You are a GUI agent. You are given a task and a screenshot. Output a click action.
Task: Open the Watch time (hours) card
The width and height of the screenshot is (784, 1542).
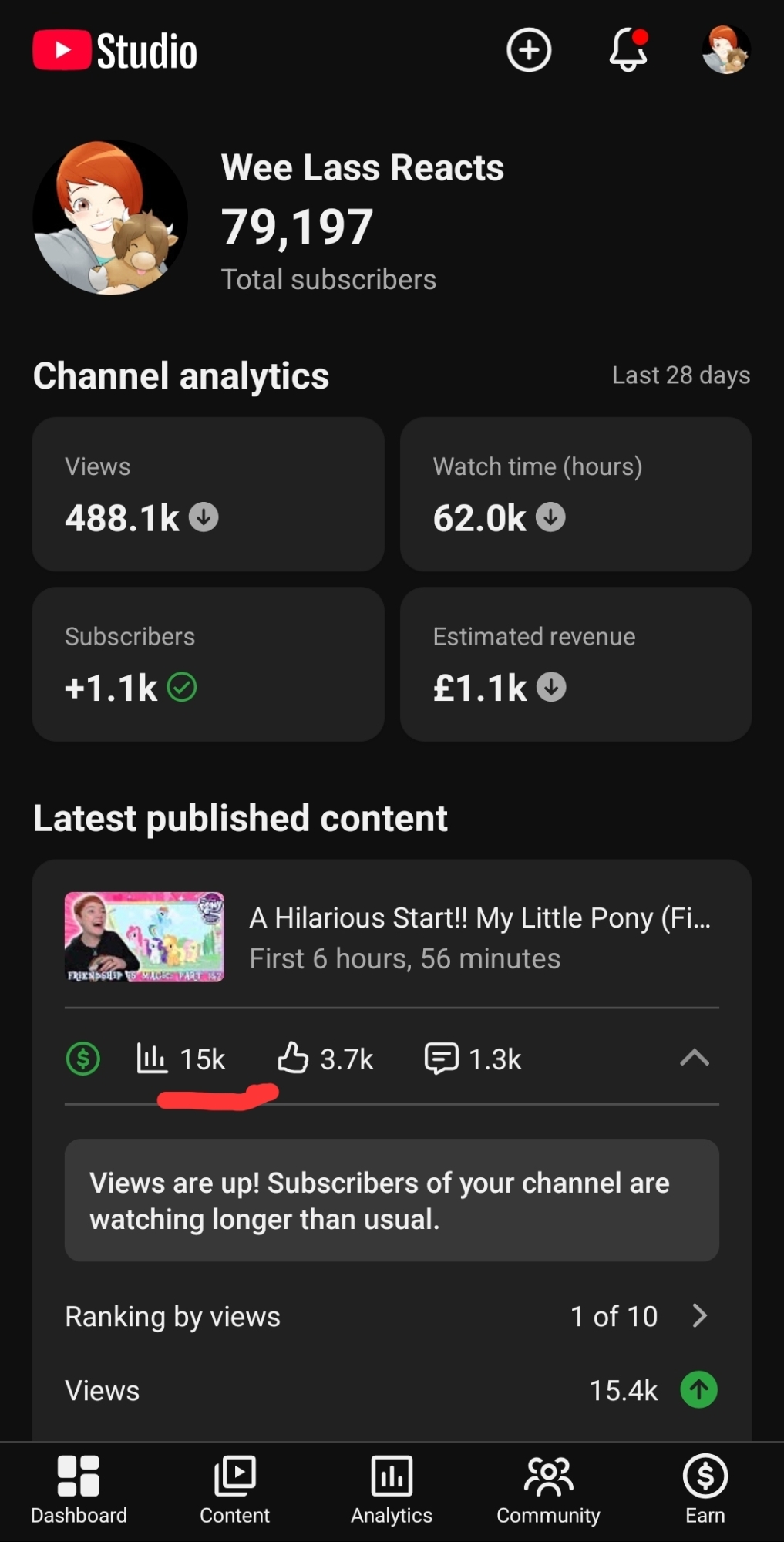click(575, 494)
